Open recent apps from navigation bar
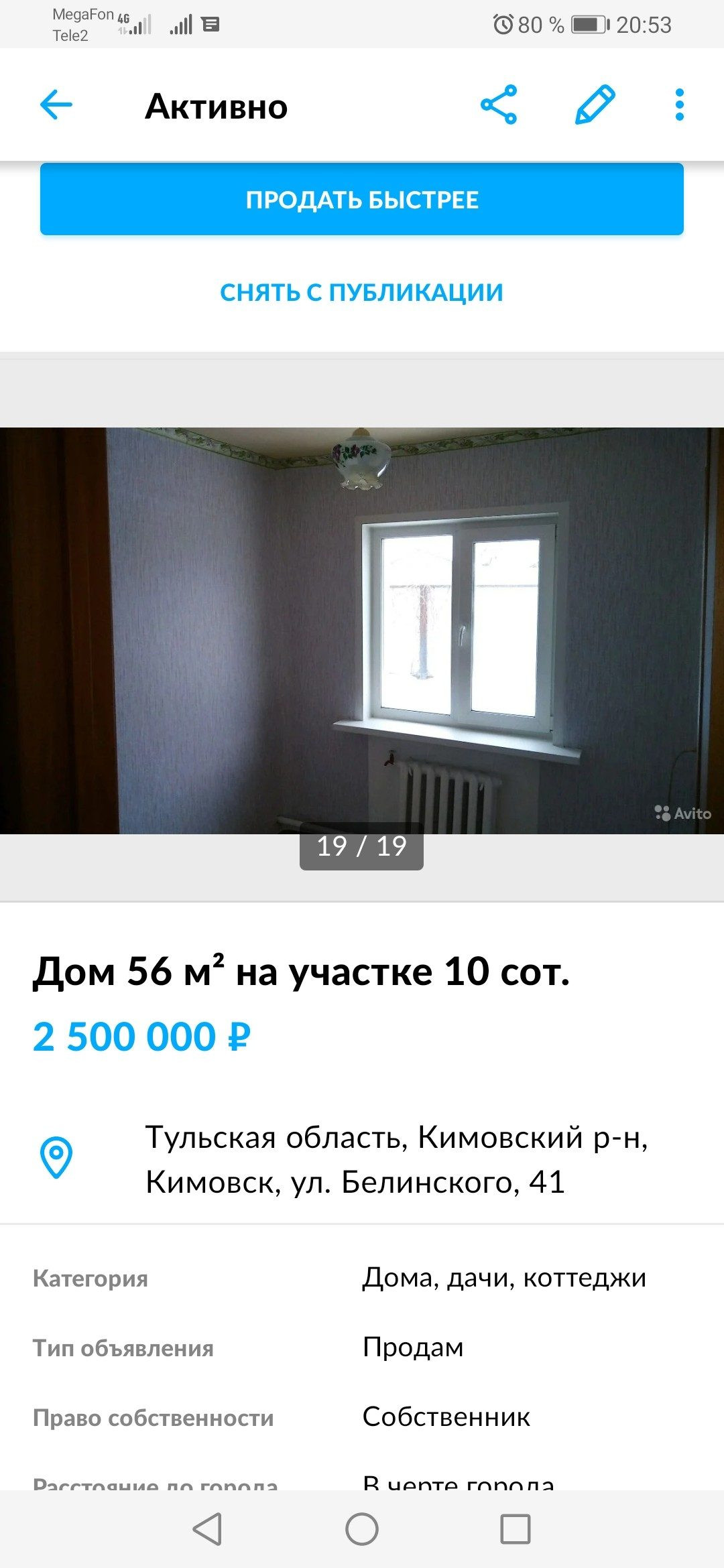Screen dimensions: 724x1568 pyautogui.click(x=515, y=1529)
